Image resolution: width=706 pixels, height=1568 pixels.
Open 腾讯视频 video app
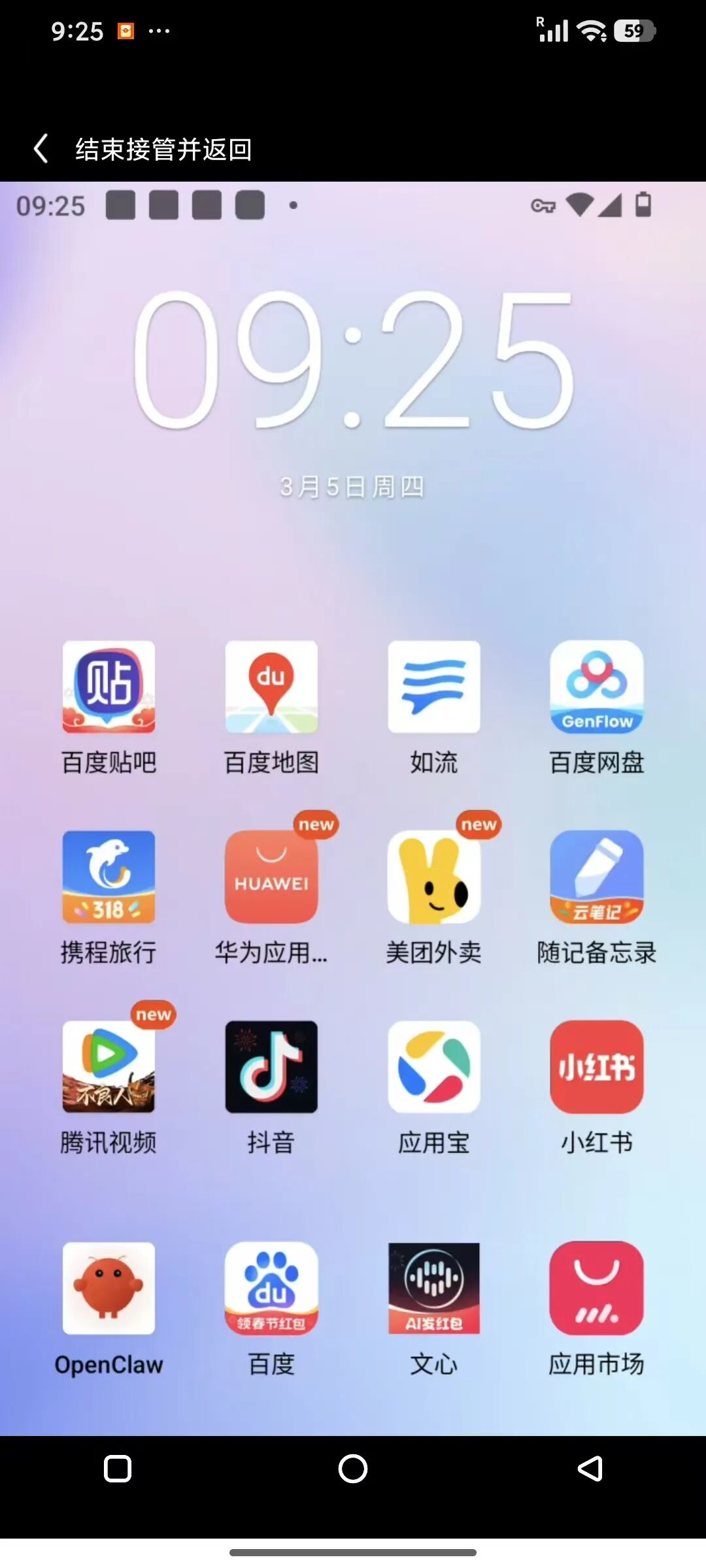click(x=109, y=1066)
